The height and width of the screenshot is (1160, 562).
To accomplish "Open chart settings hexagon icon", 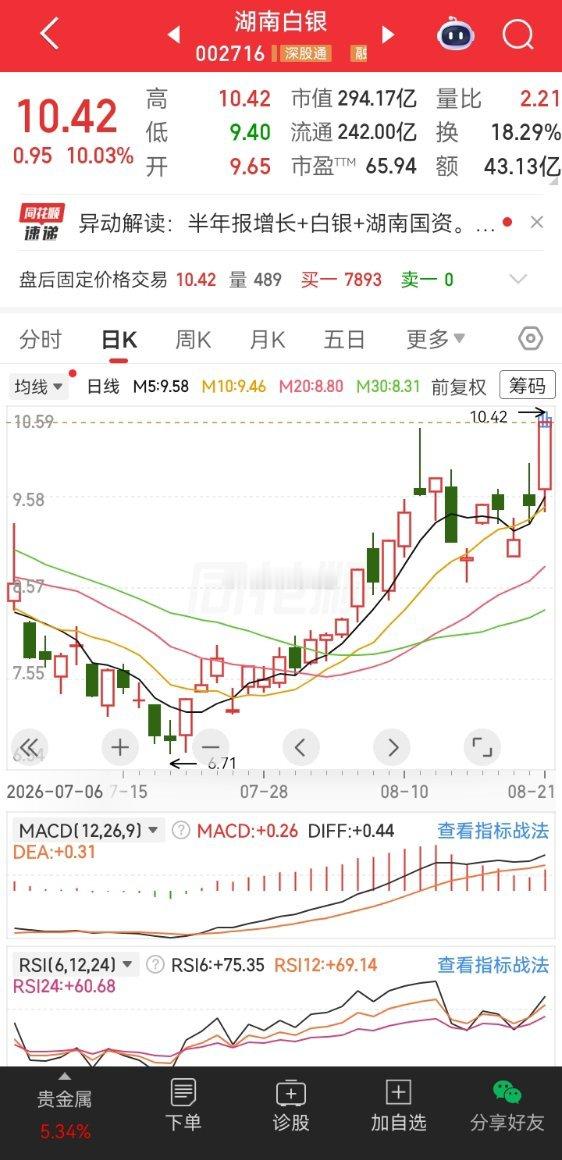I will click(x=530, y=339).
